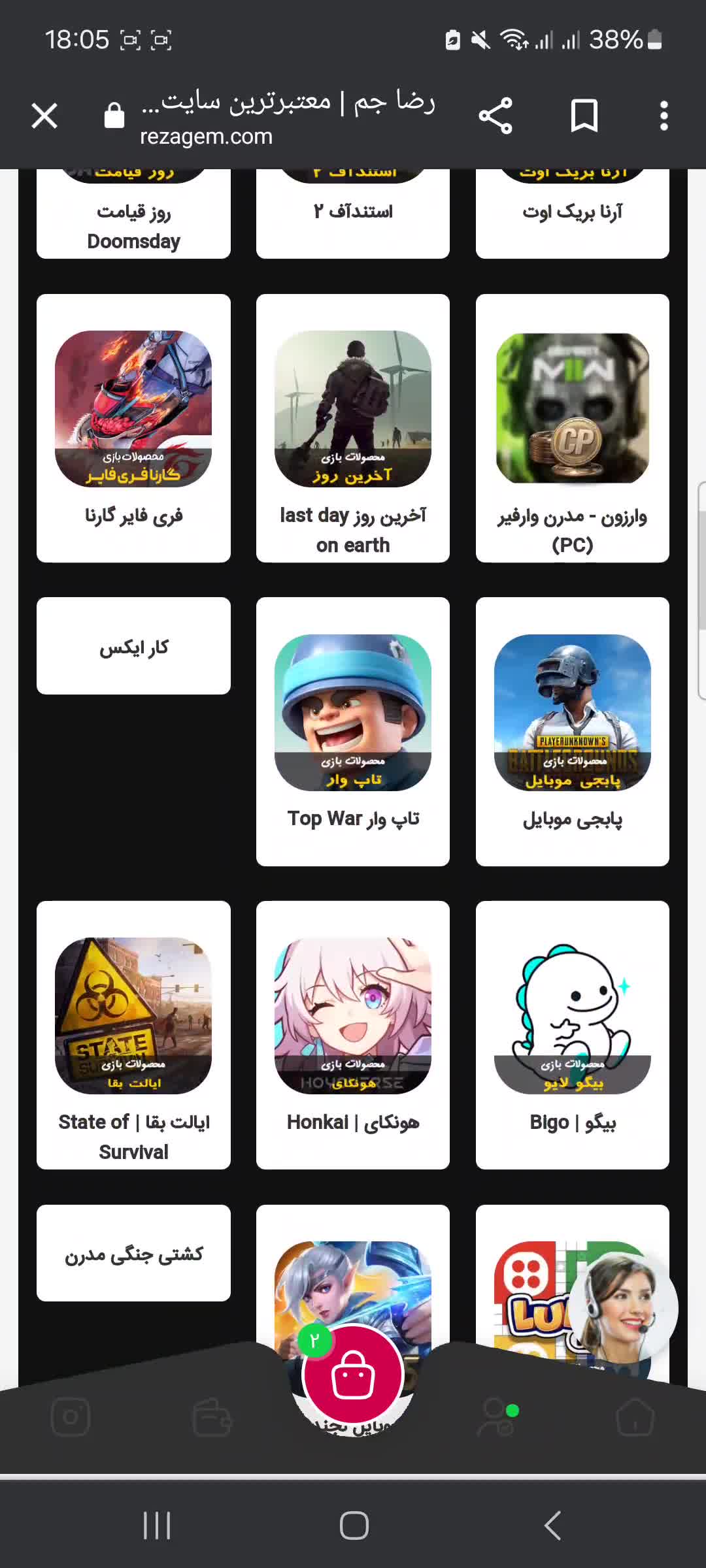Screen dimensions: 706x1568
Task: Select the Garena Free Fire product
Action: 133,425
